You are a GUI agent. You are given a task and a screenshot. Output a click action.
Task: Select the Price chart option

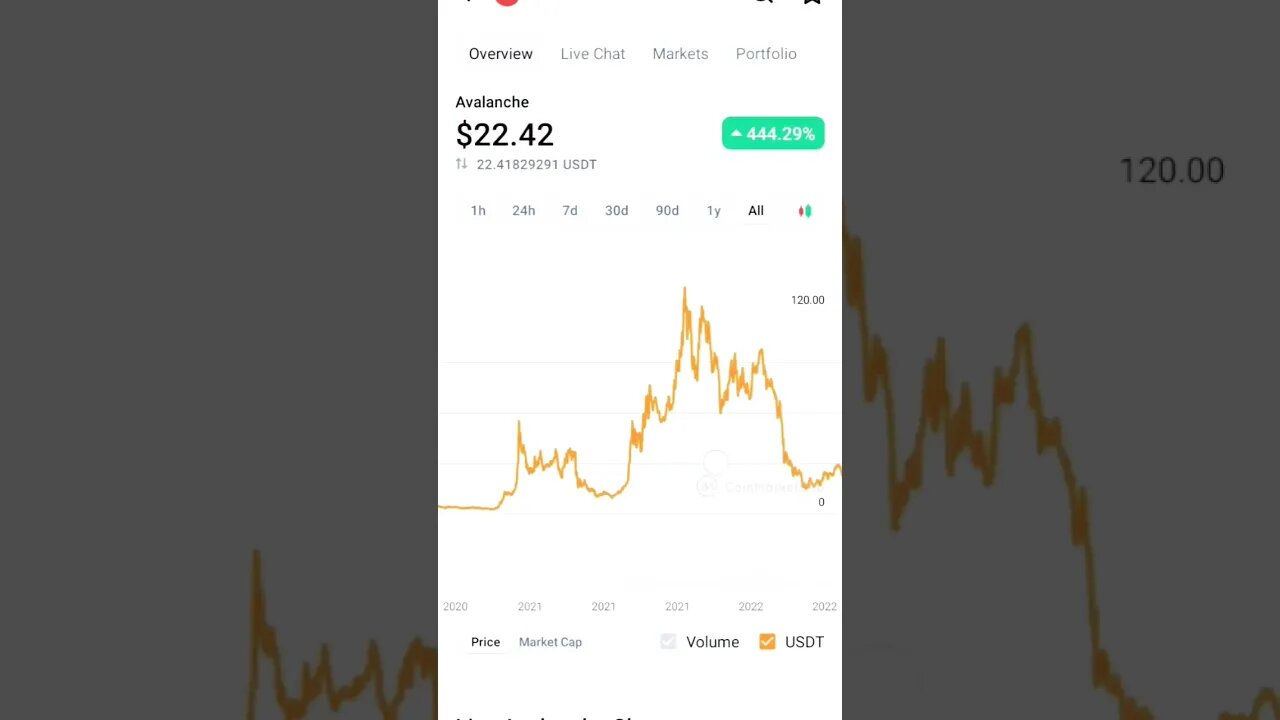[x=485, y=642]
